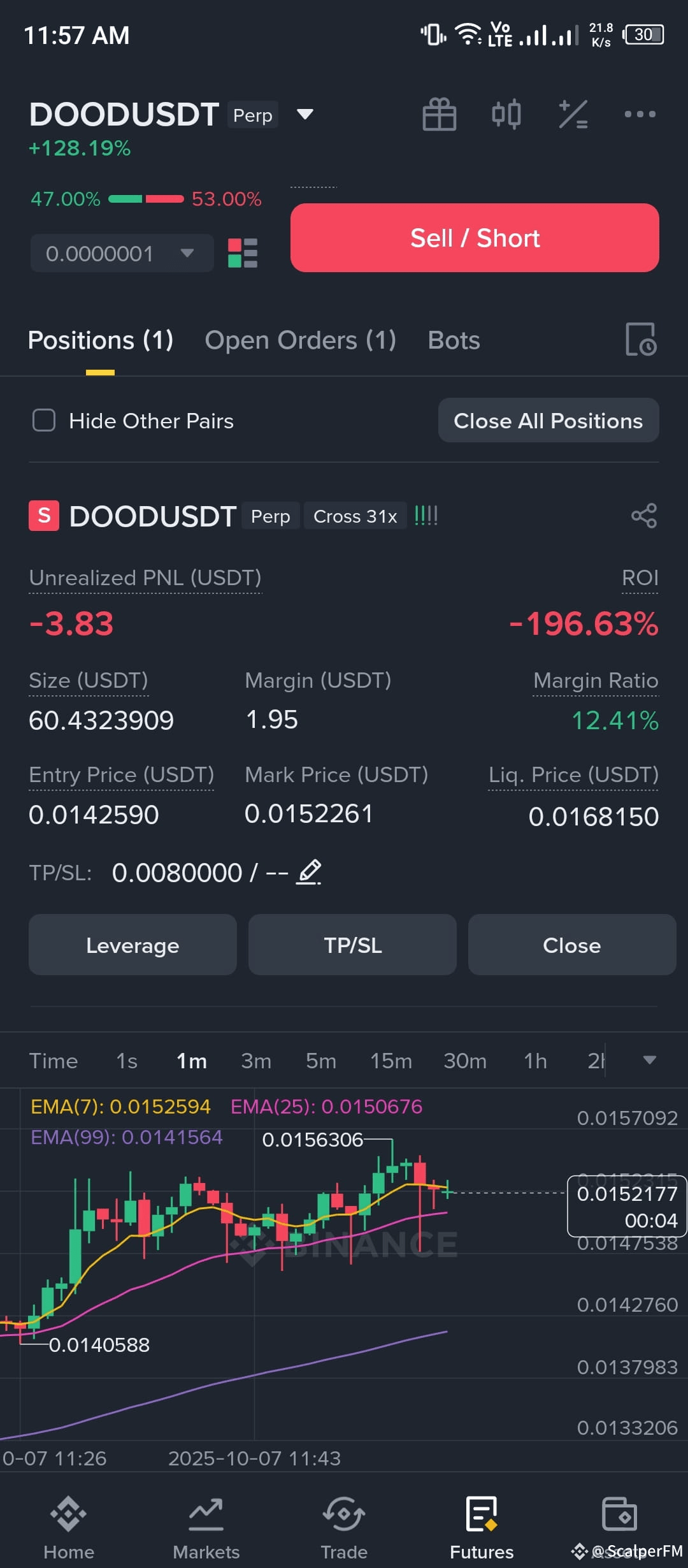Close the DOODUSDT position
Screen dimensions: 688x1568
571,945
